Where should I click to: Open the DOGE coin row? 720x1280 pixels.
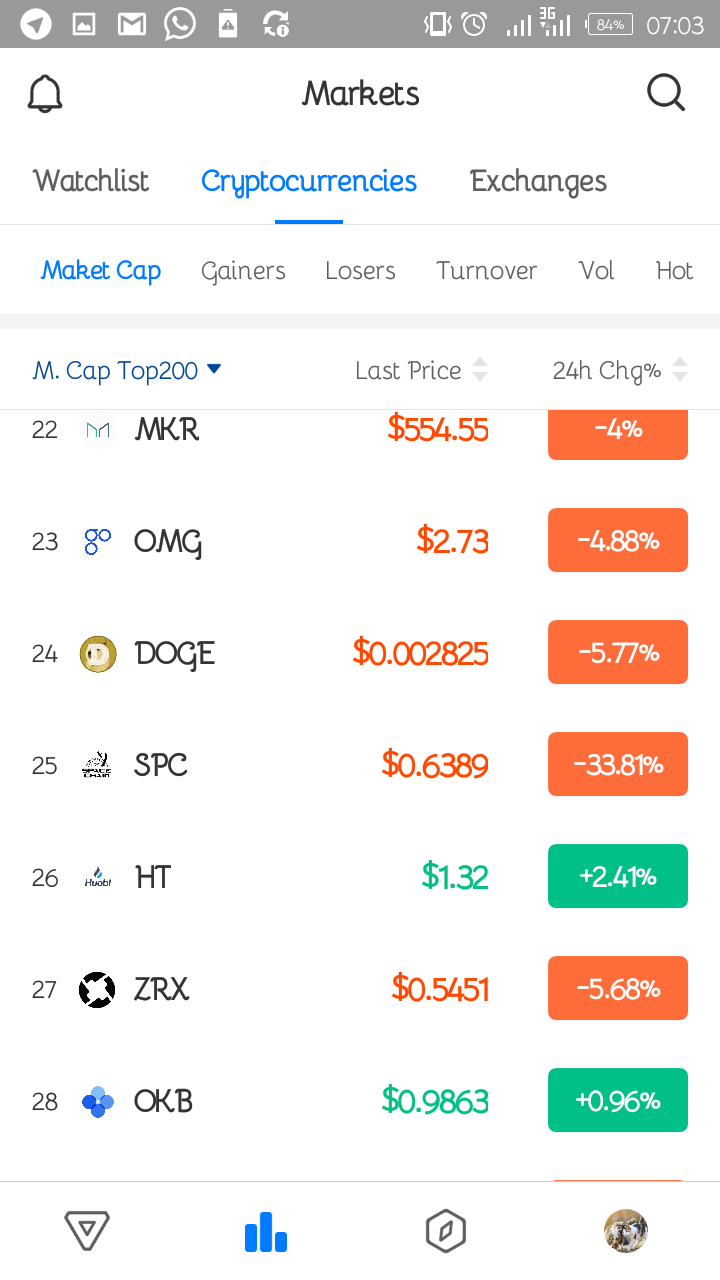[174, 653]
